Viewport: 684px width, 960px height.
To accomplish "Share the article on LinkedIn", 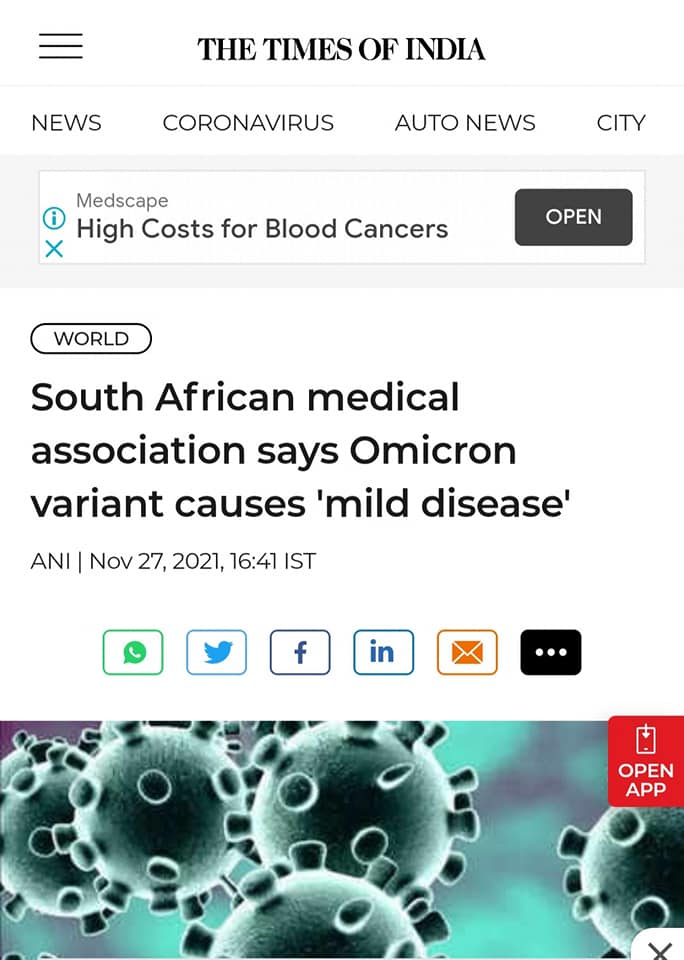I will pos(383,653).
